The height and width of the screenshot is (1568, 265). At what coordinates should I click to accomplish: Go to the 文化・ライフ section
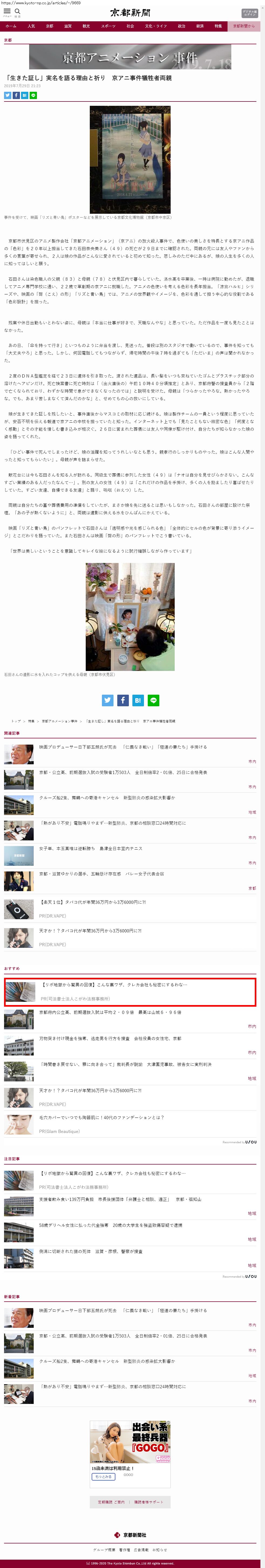(156, 26)
